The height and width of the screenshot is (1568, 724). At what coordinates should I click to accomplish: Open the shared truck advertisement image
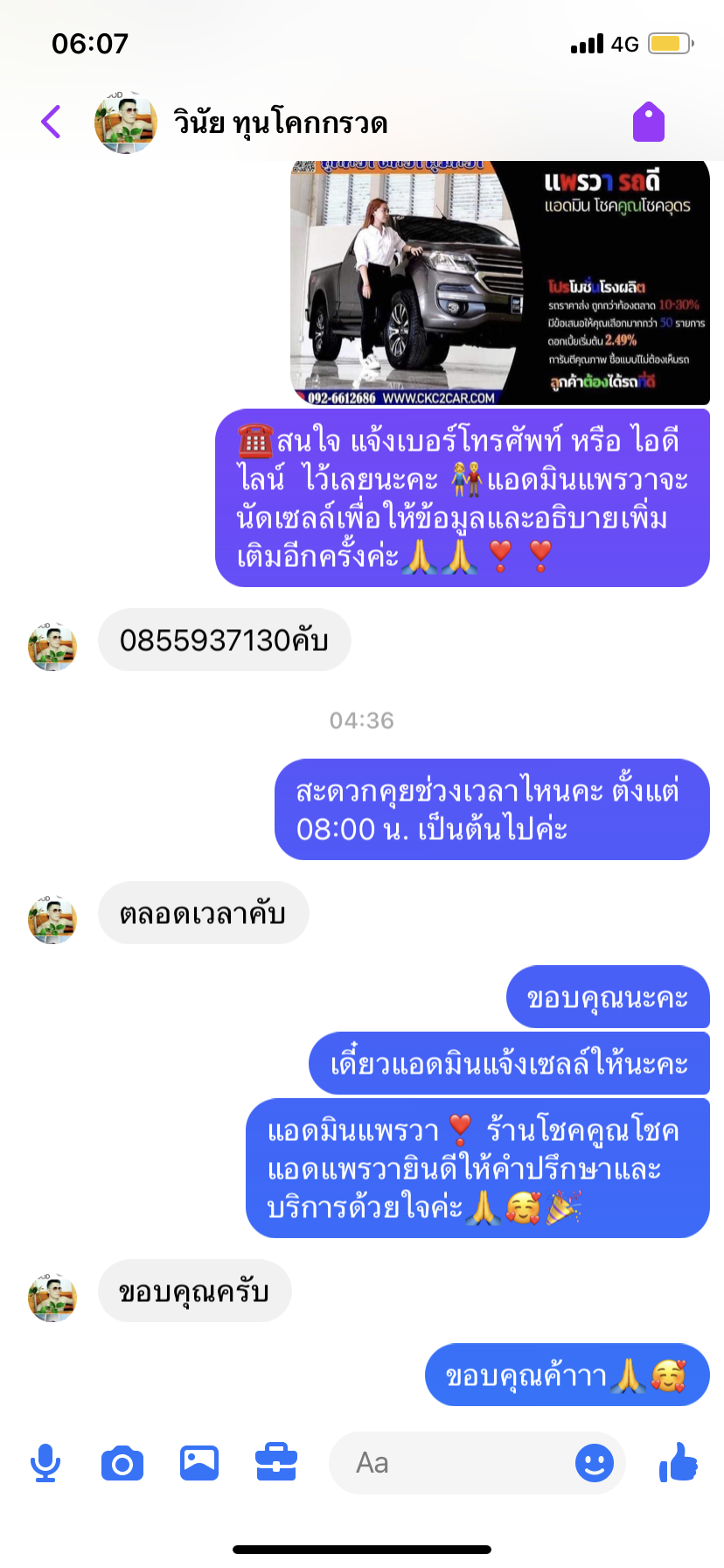tap(500, 283)
